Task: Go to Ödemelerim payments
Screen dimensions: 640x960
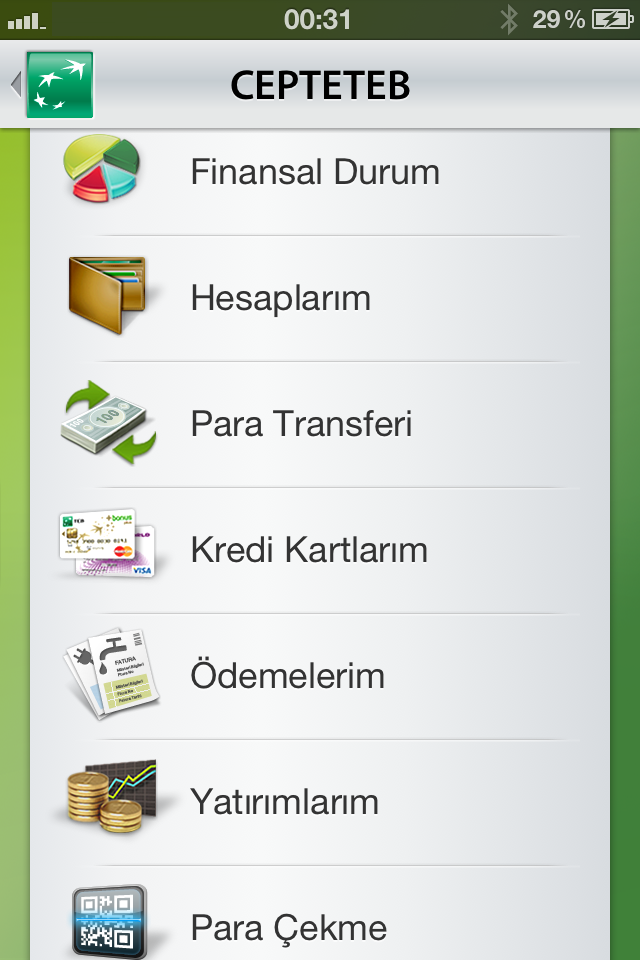Action: pos(288,676)
